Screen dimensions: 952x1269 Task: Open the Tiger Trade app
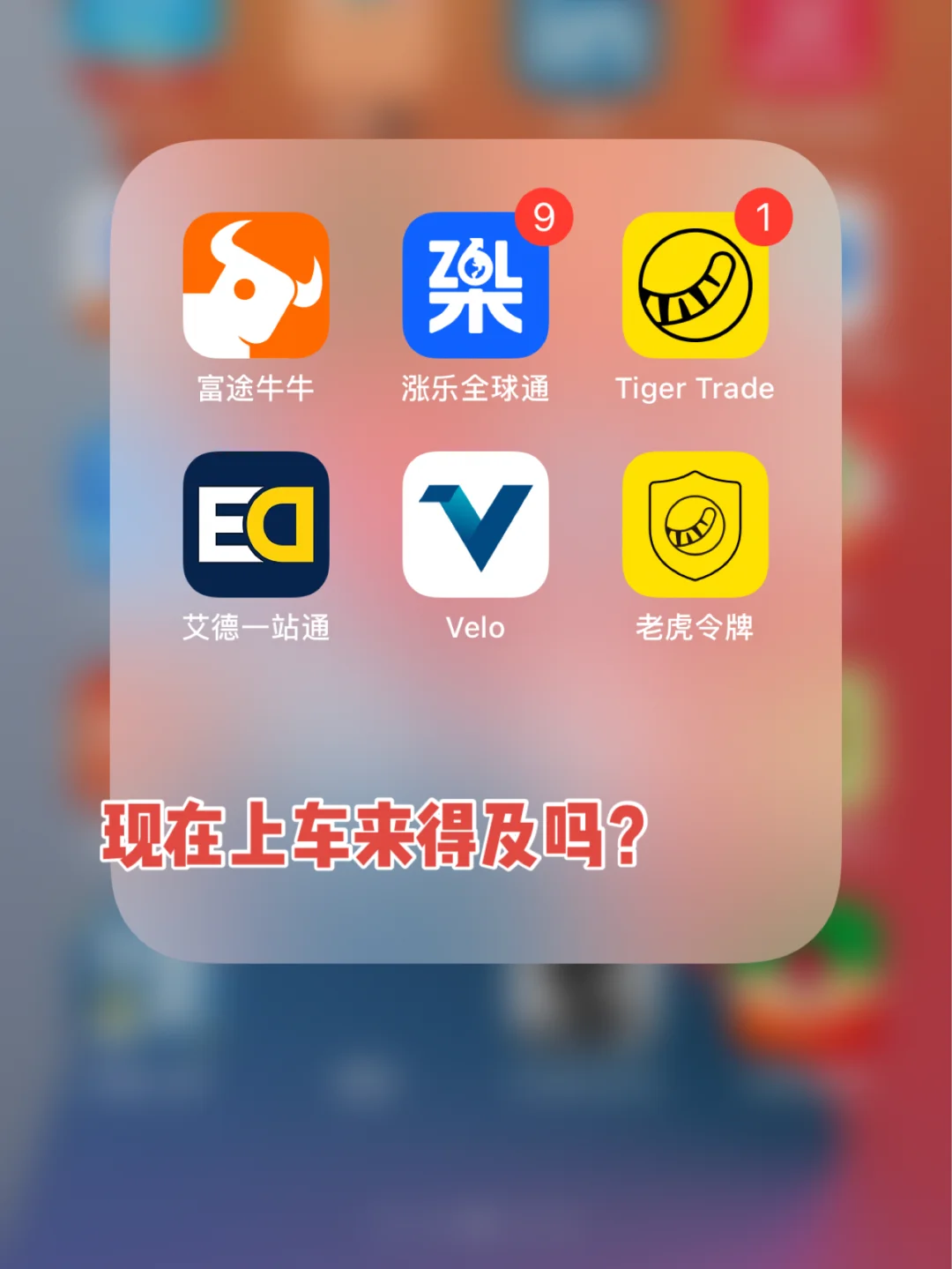695,285
